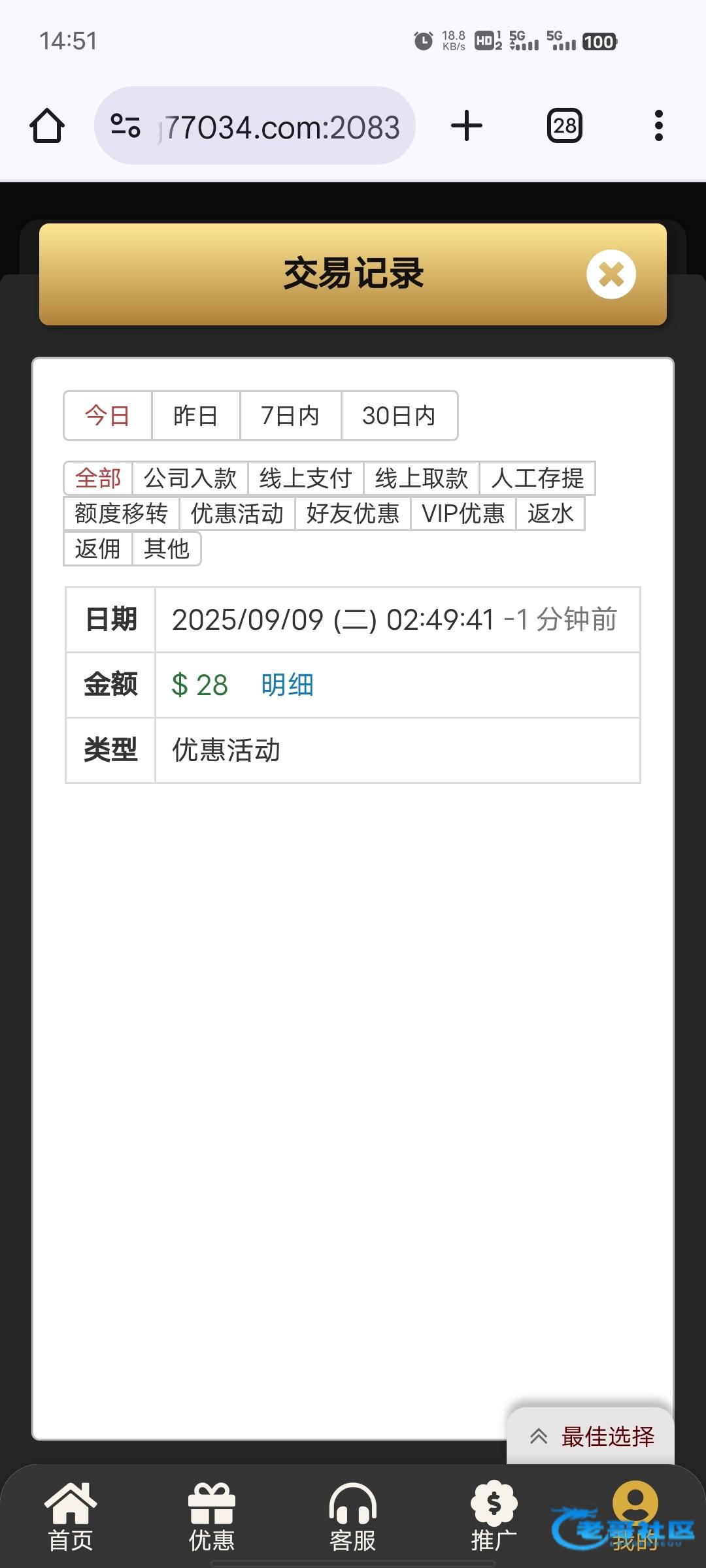Open the browser overflow menu
This screenshot has height=1568, width=706.
(x=658, y=125)
